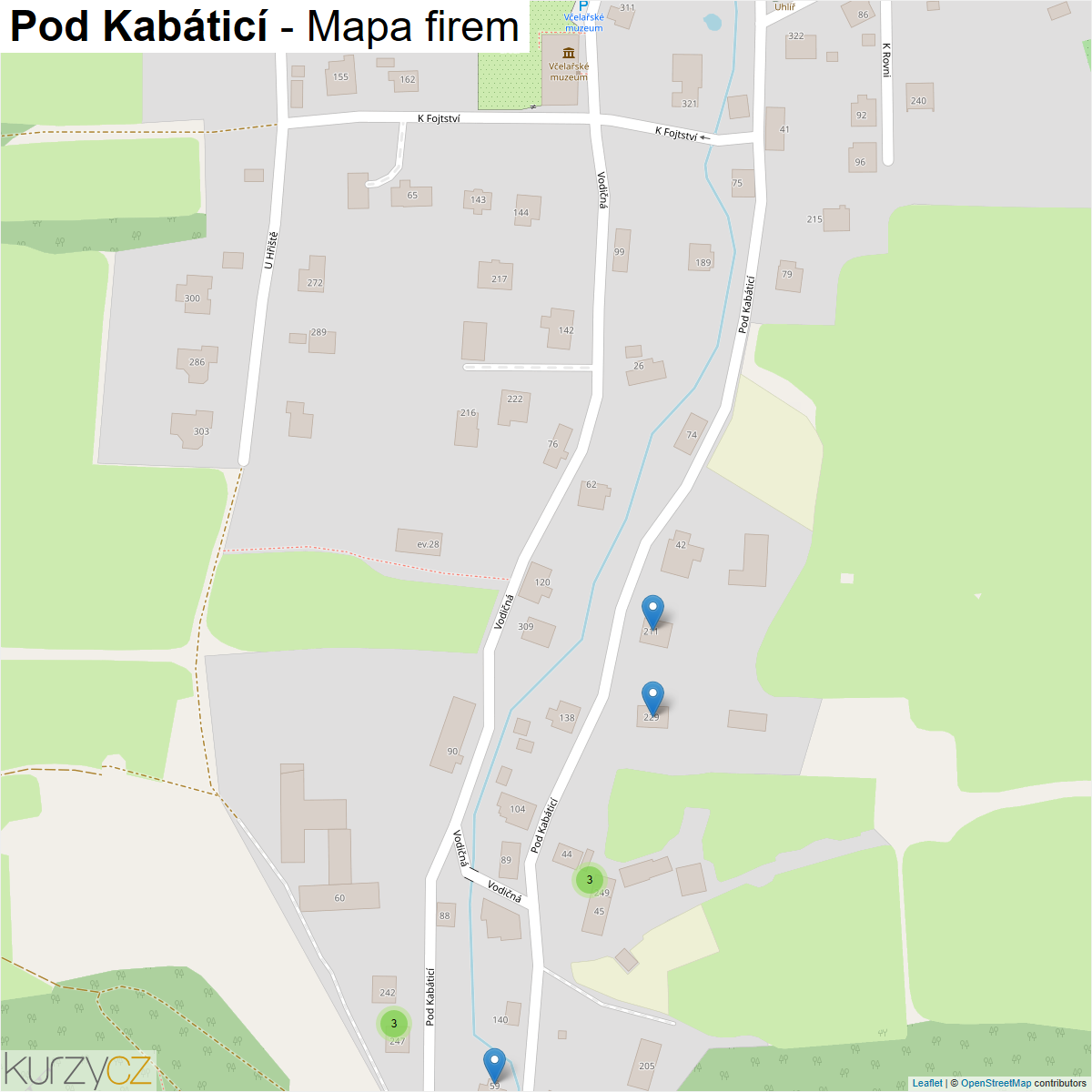
Task: Expand the cluster of 3 near building 247
Action: 394,1024
